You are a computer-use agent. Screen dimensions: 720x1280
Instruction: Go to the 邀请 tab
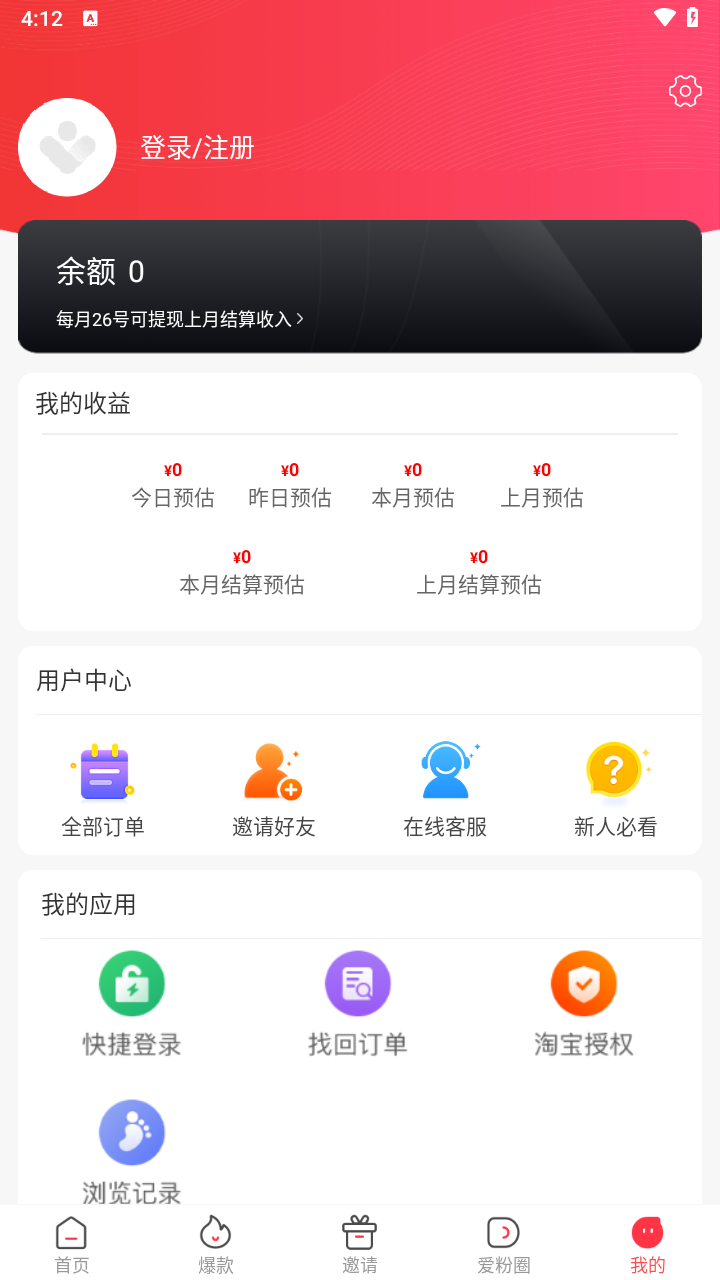point(359,1243)
